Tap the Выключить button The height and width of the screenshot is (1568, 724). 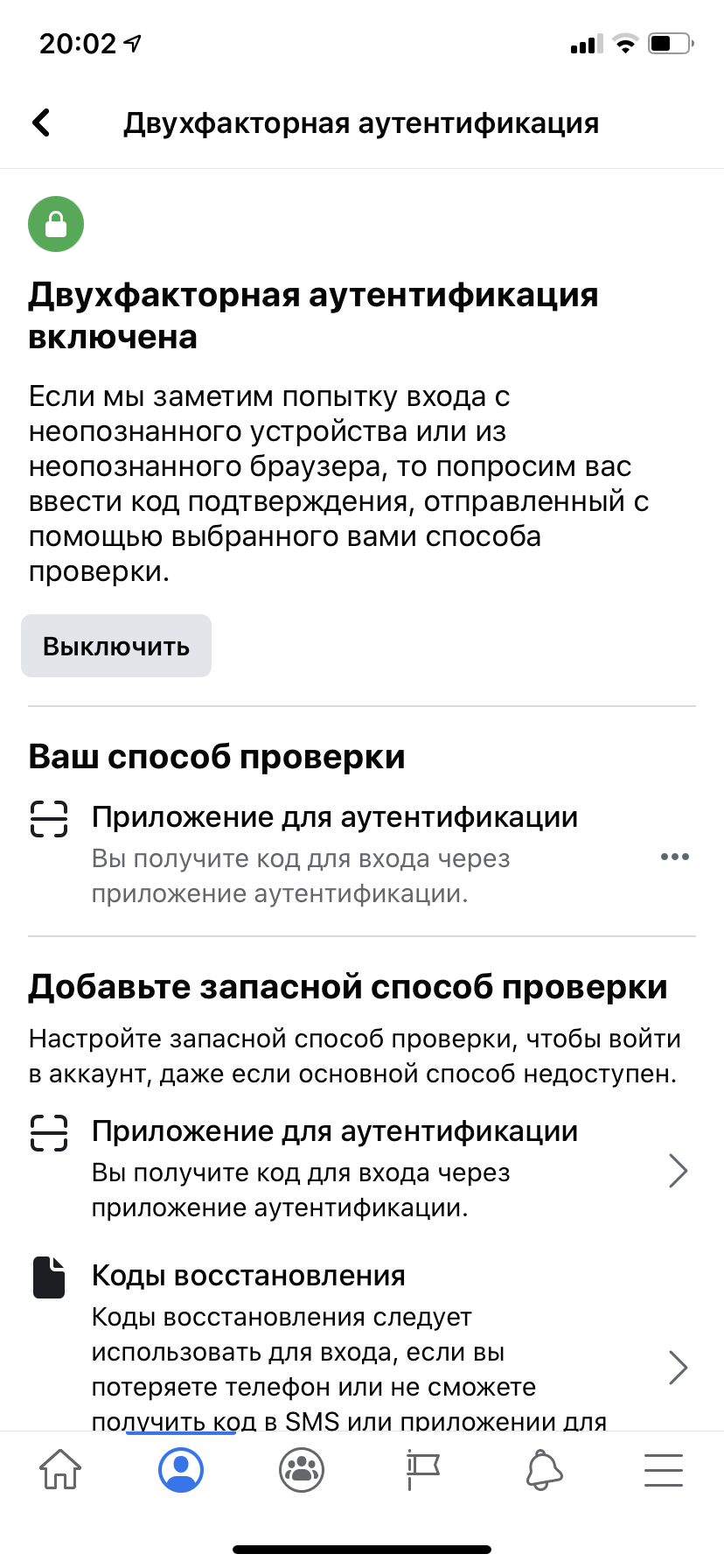(116, 646)
